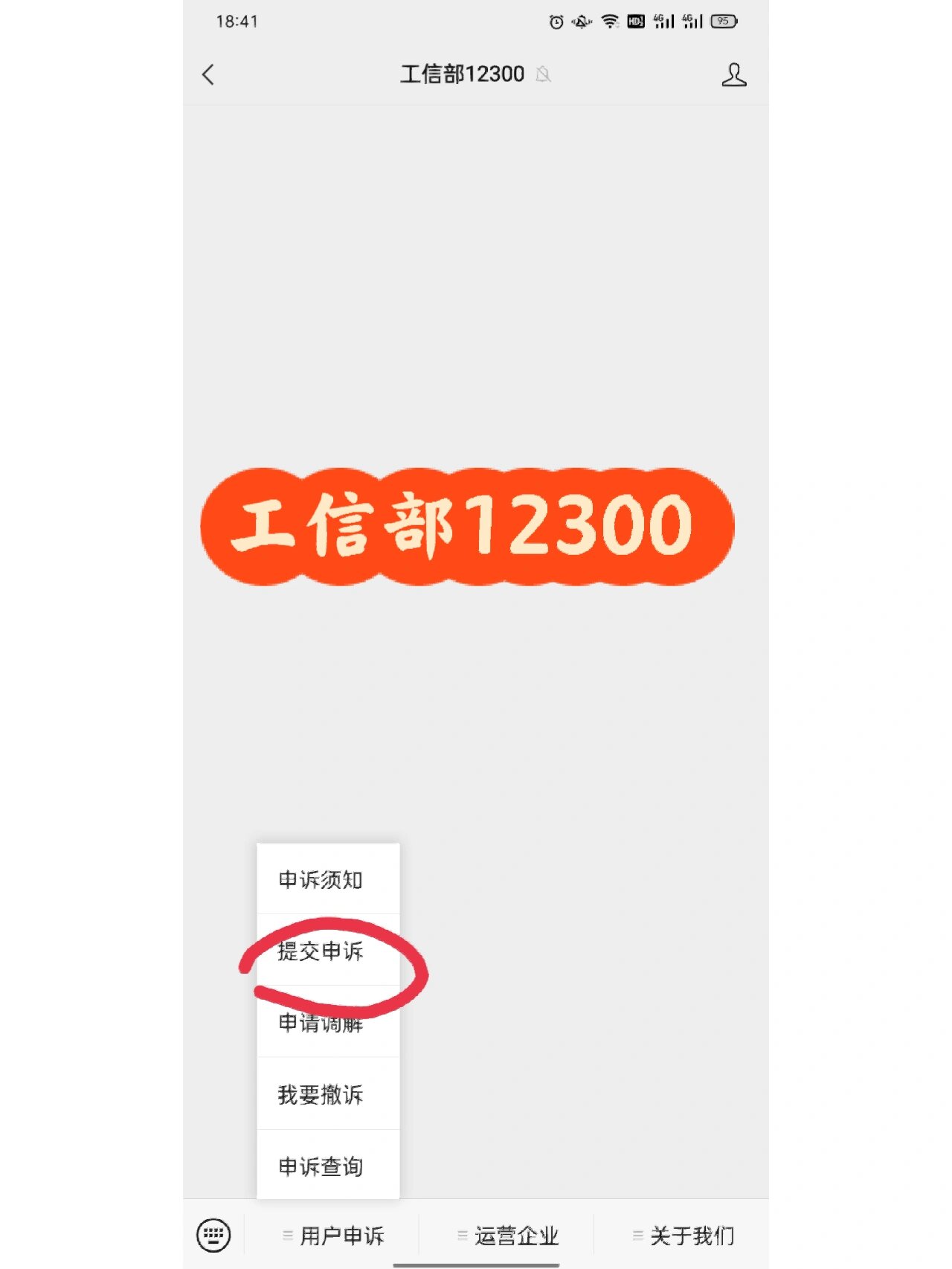Switch to keyboard input mode
The height and width of the screenshot is (1269, 952).
click(213, 1235)
